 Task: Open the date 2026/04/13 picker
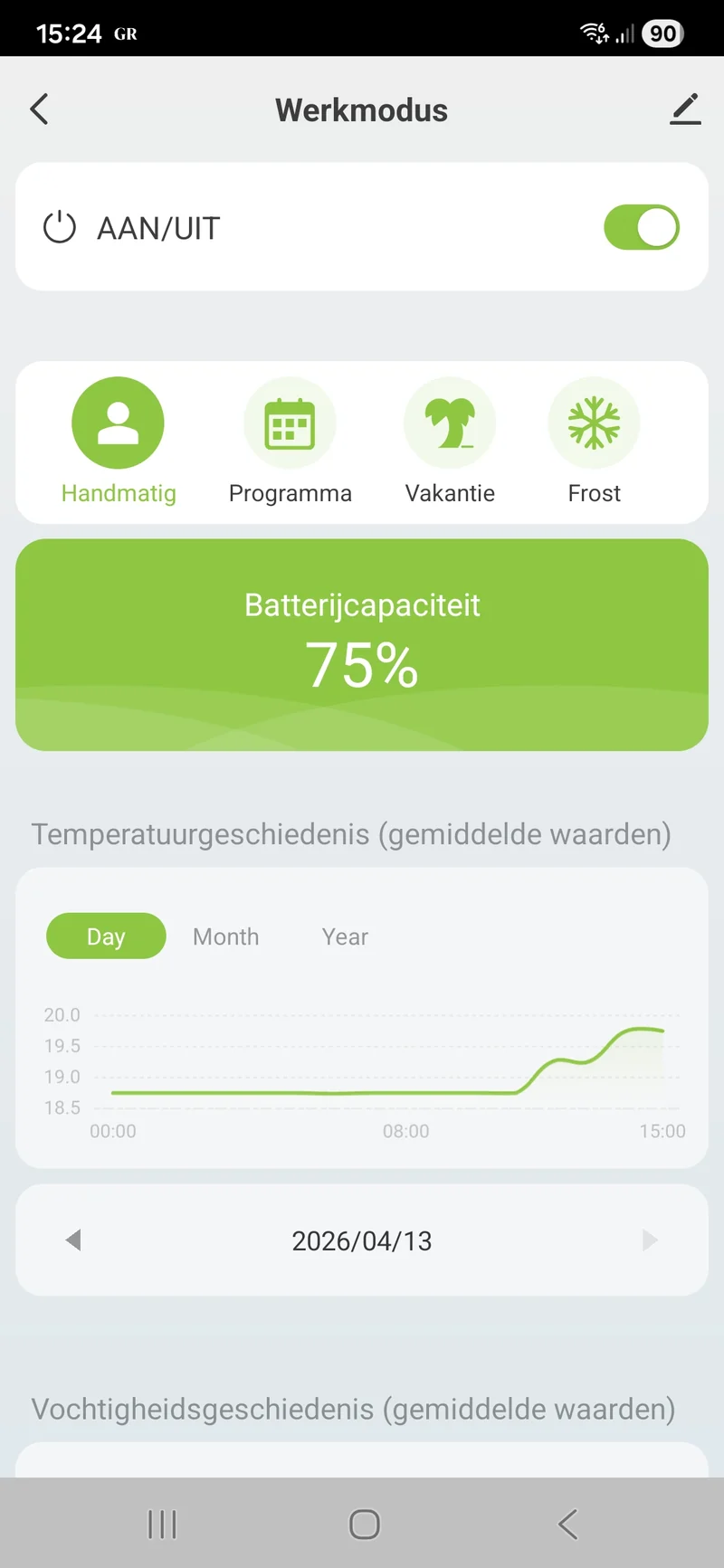362,1240
